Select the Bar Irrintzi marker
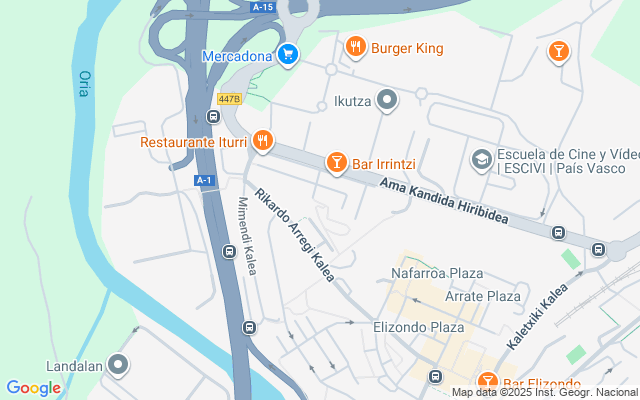Image resolution: width=640 pixels, height=400 pixels. click(x=337, y=162)
